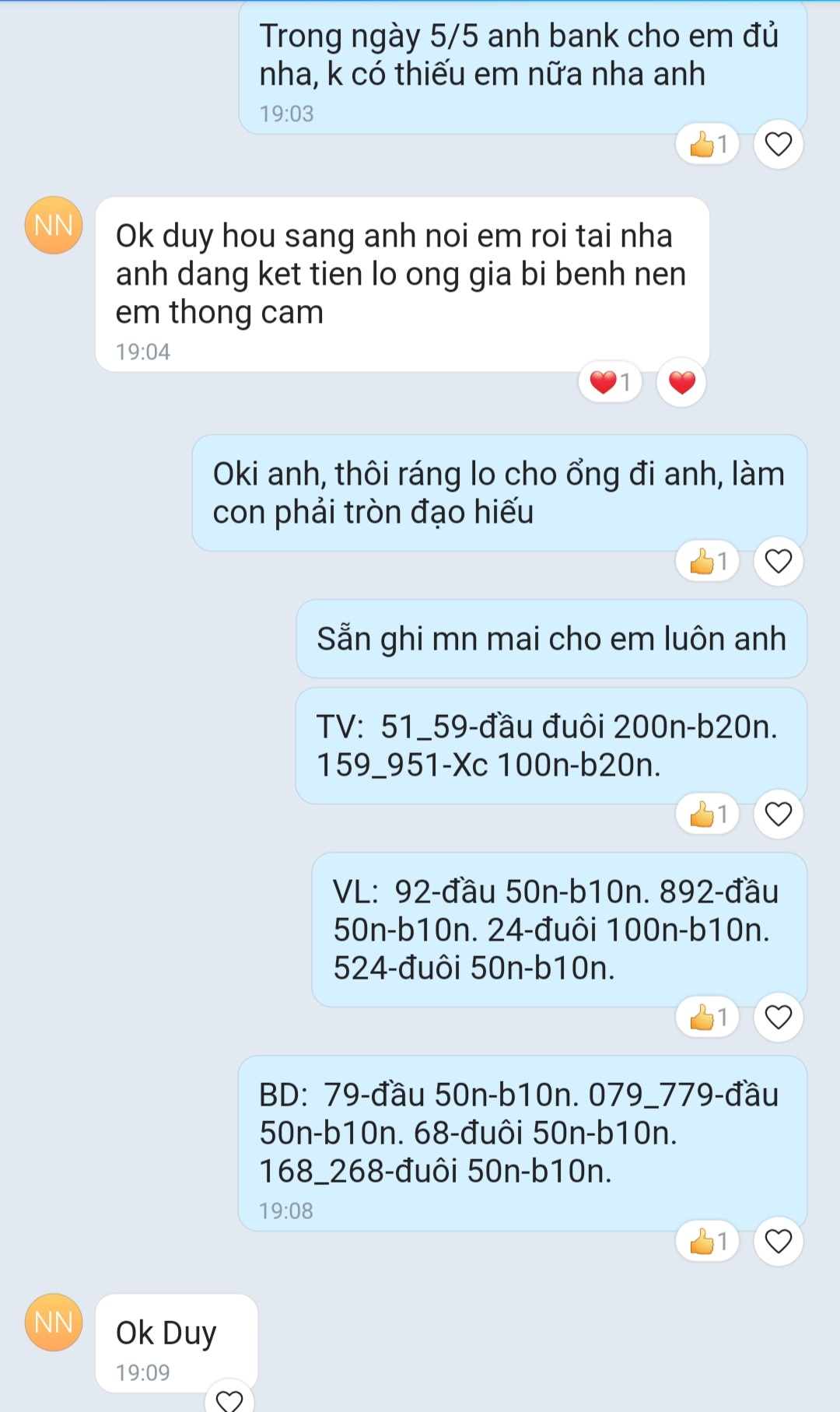The width and height of the screenshot is (840, 1412).
Task: Add a heart to the 'BD: 79-đầu' message
Action: coord(778,1241)
